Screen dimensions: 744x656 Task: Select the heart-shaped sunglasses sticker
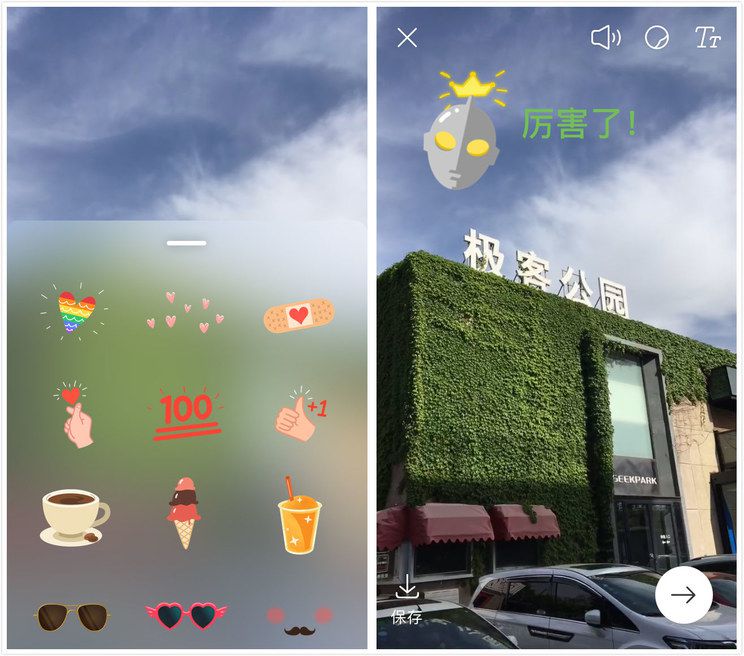point(186,615)
